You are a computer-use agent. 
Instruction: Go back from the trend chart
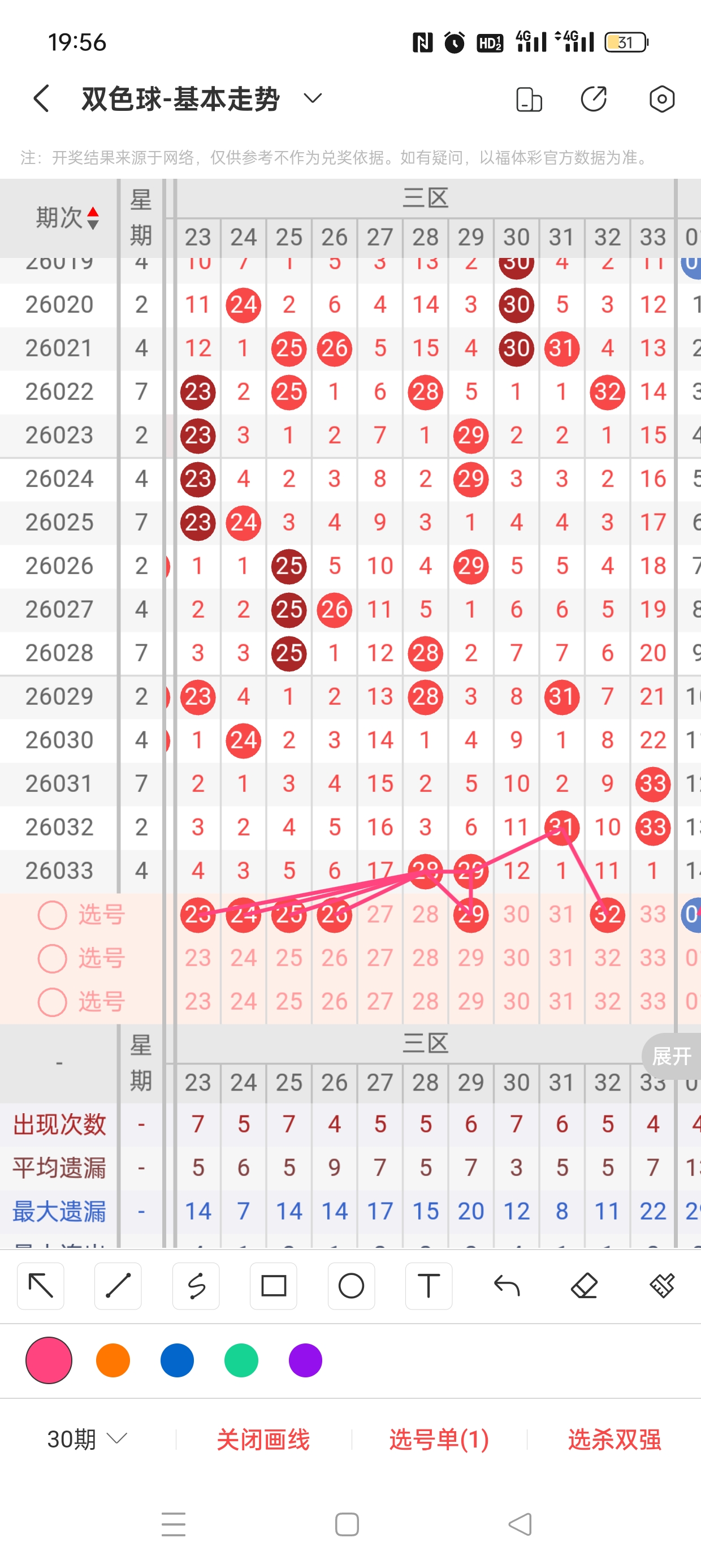(x=41, y=98)
